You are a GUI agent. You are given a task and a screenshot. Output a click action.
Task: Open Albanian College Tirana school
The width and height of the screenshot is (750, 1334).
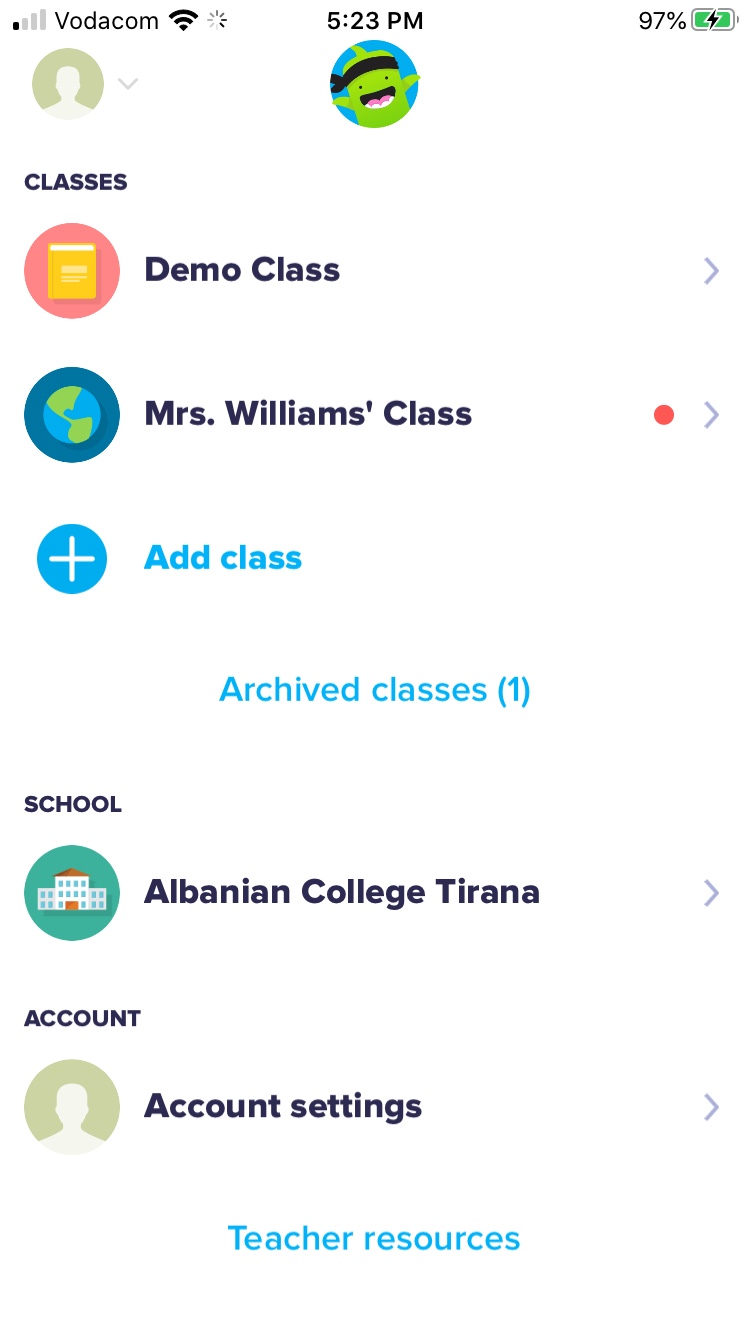click(x=342, y=892)
